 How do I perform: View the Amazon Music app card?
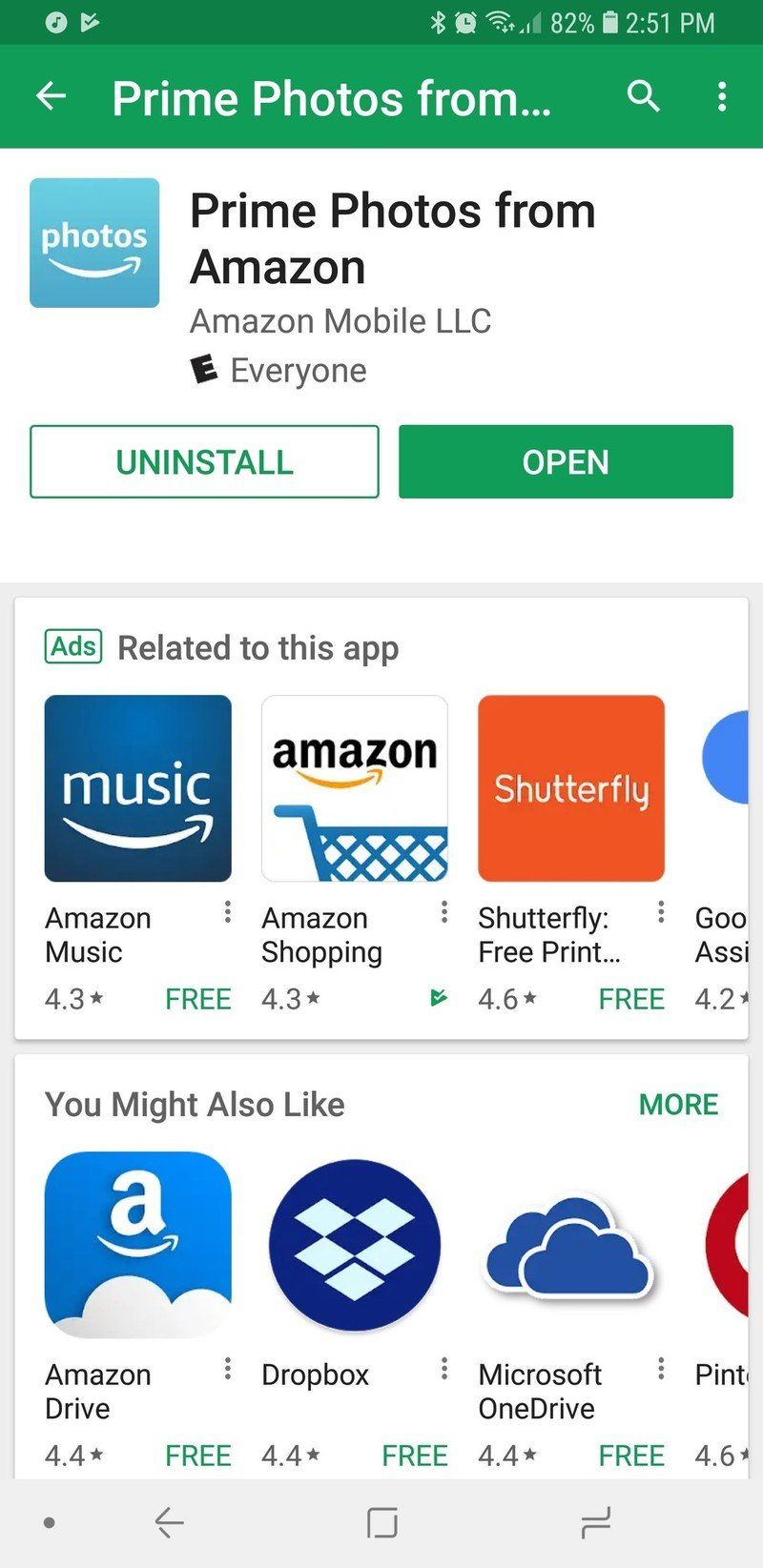click(x=137, y=788)
